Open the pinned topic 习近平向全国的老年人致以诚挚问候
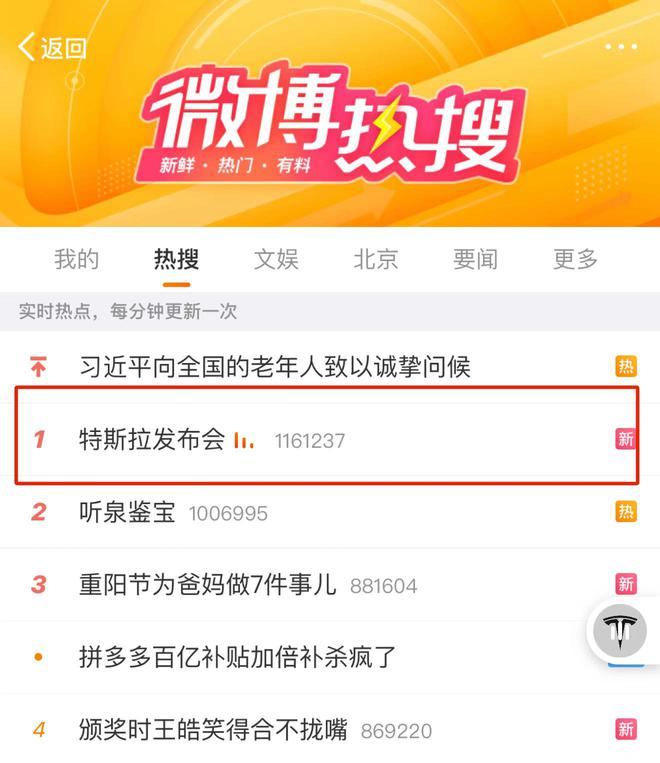Viewport: 660px width, 763px height. [275, 367]
